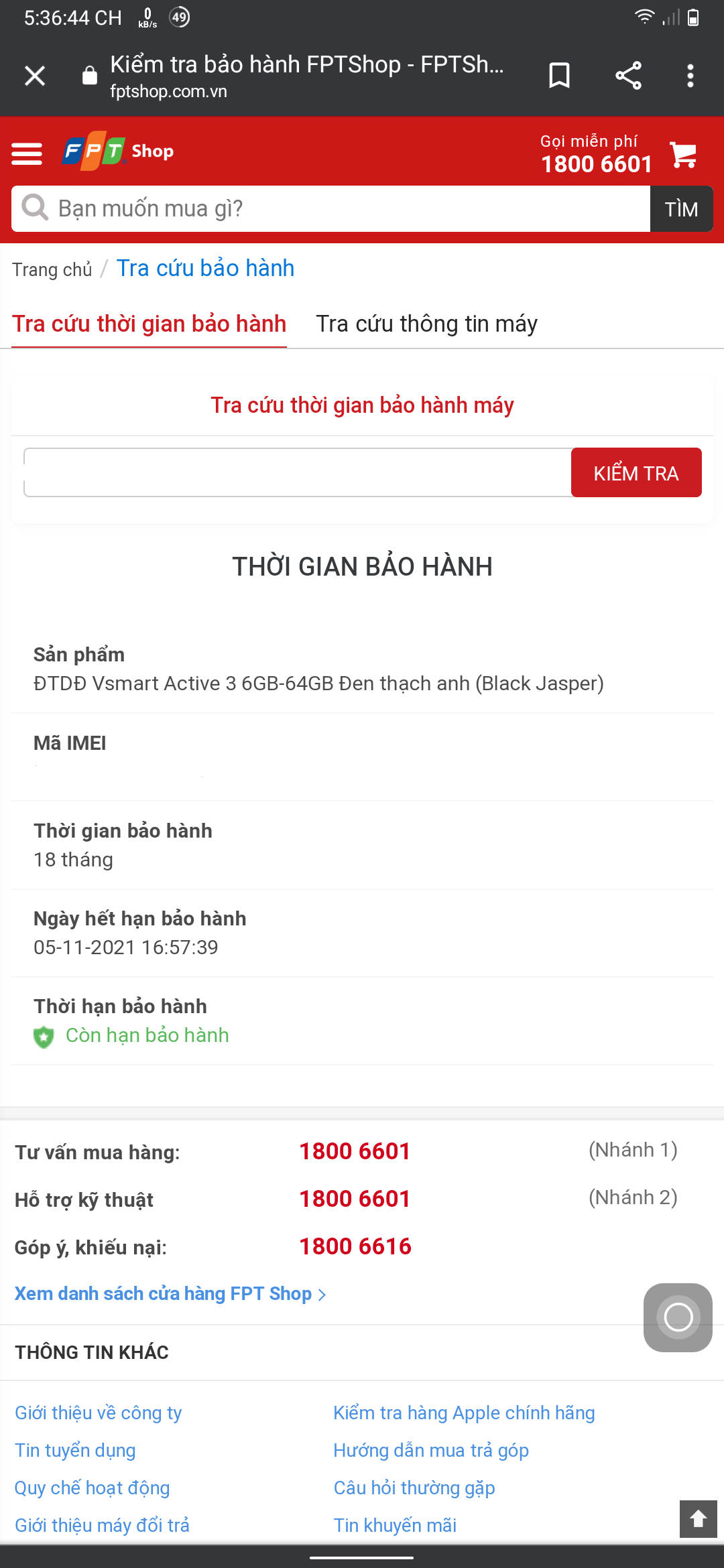This screenshot has height=1568, width=724.
Task: Tap the IMEI warranty lookup field
Action: coord(298,473)
